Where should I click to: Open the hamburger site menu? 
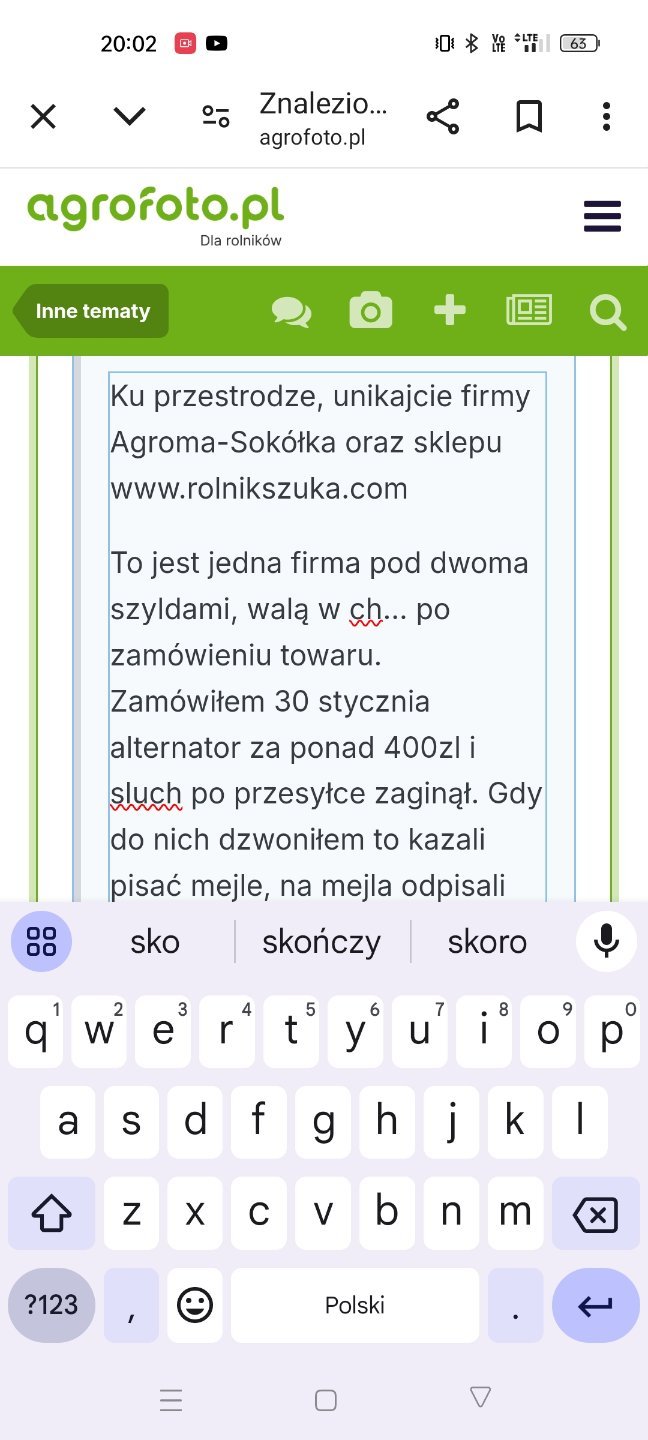coord(602,216)
